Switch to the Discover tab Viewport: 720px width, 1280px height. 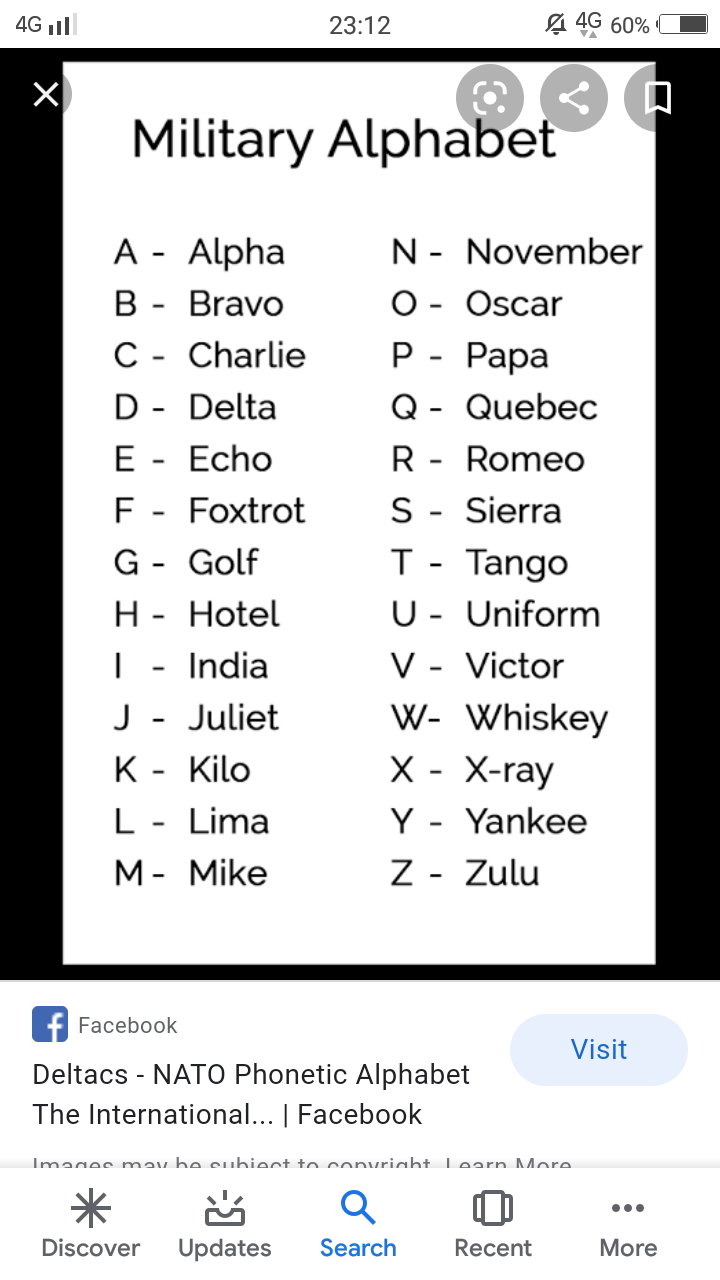pyautogui.click(x=91, y=1225)
